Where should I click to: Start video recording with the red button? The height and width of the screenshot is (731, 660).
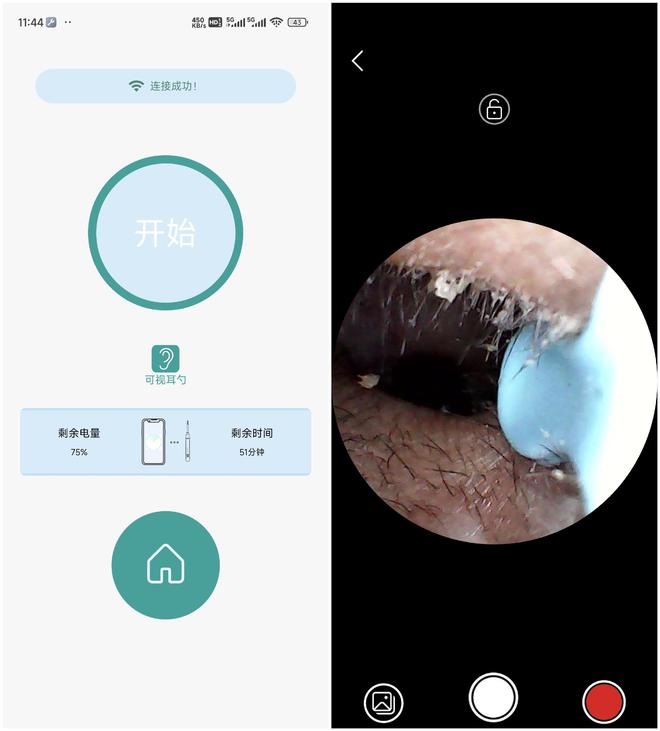click(603, 701)
